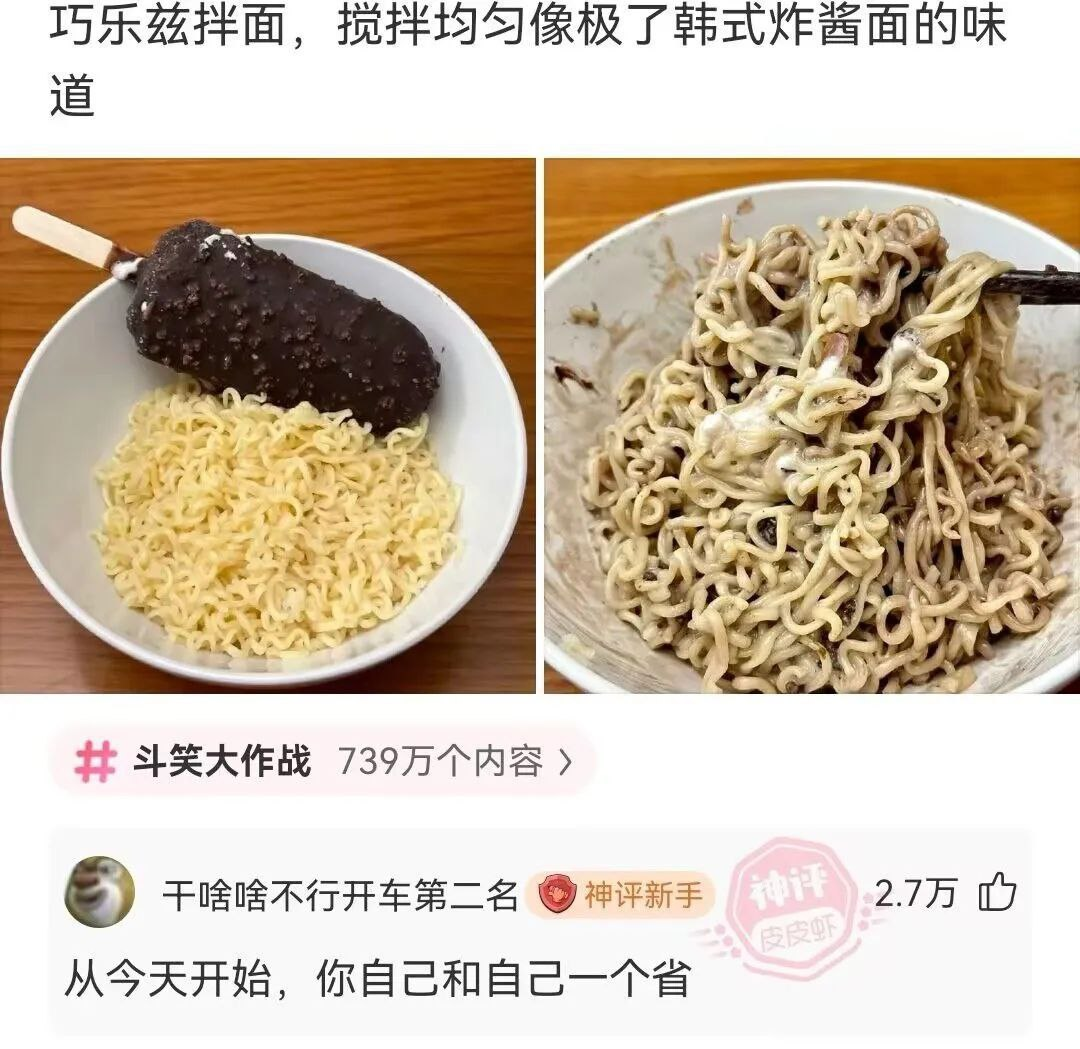Tap the username 干啥啥不行开车第二名

[340, 895]
